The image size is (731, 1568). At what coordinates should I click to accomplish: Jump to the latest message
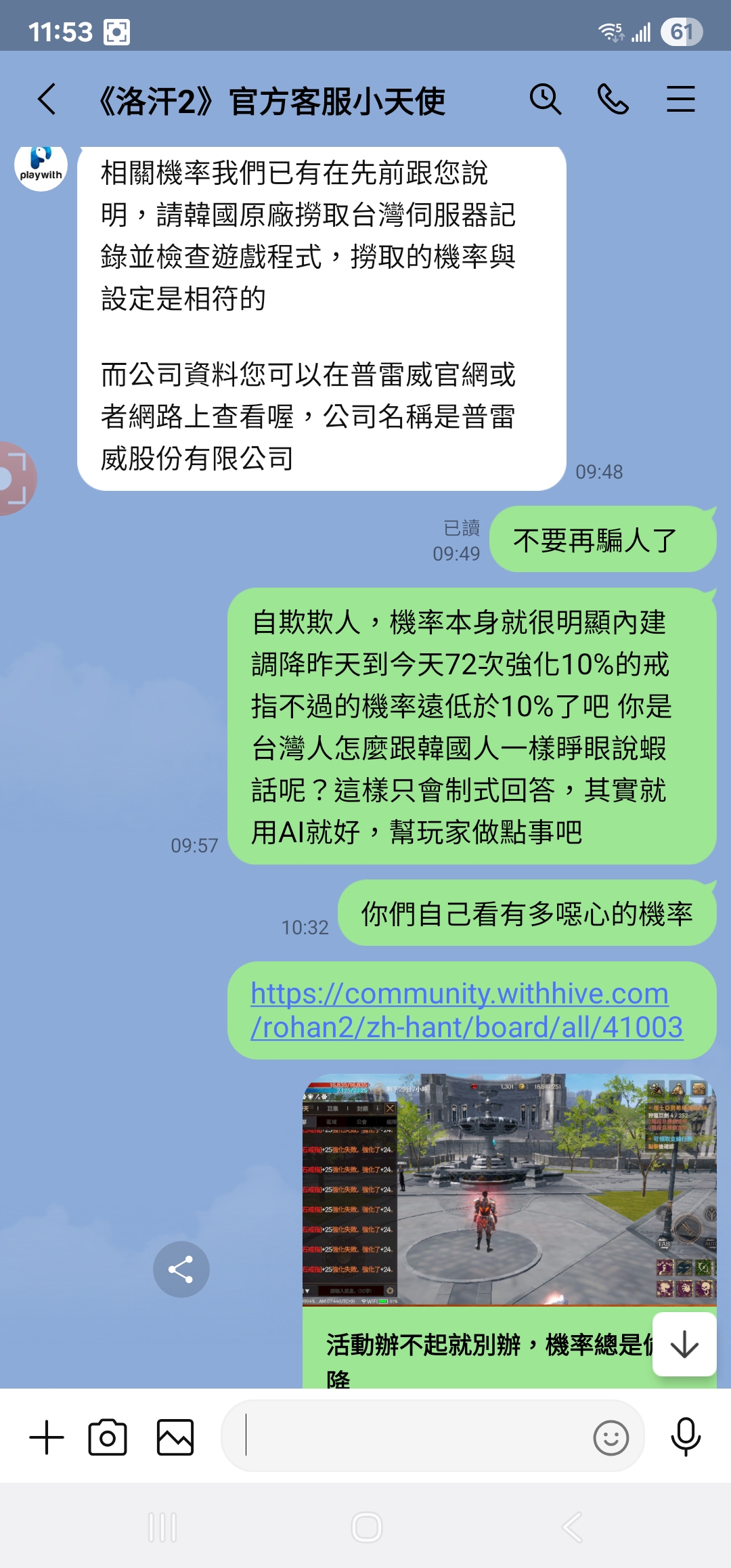[684, 1344]
